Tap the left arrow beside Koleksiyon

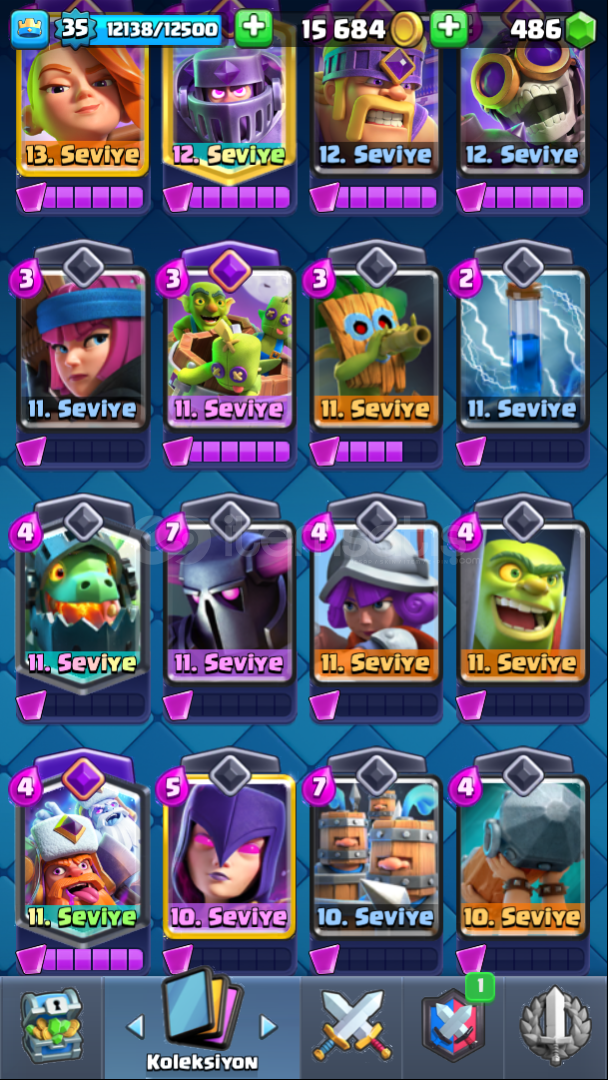pyautogui.click(x=136, y=1026)
